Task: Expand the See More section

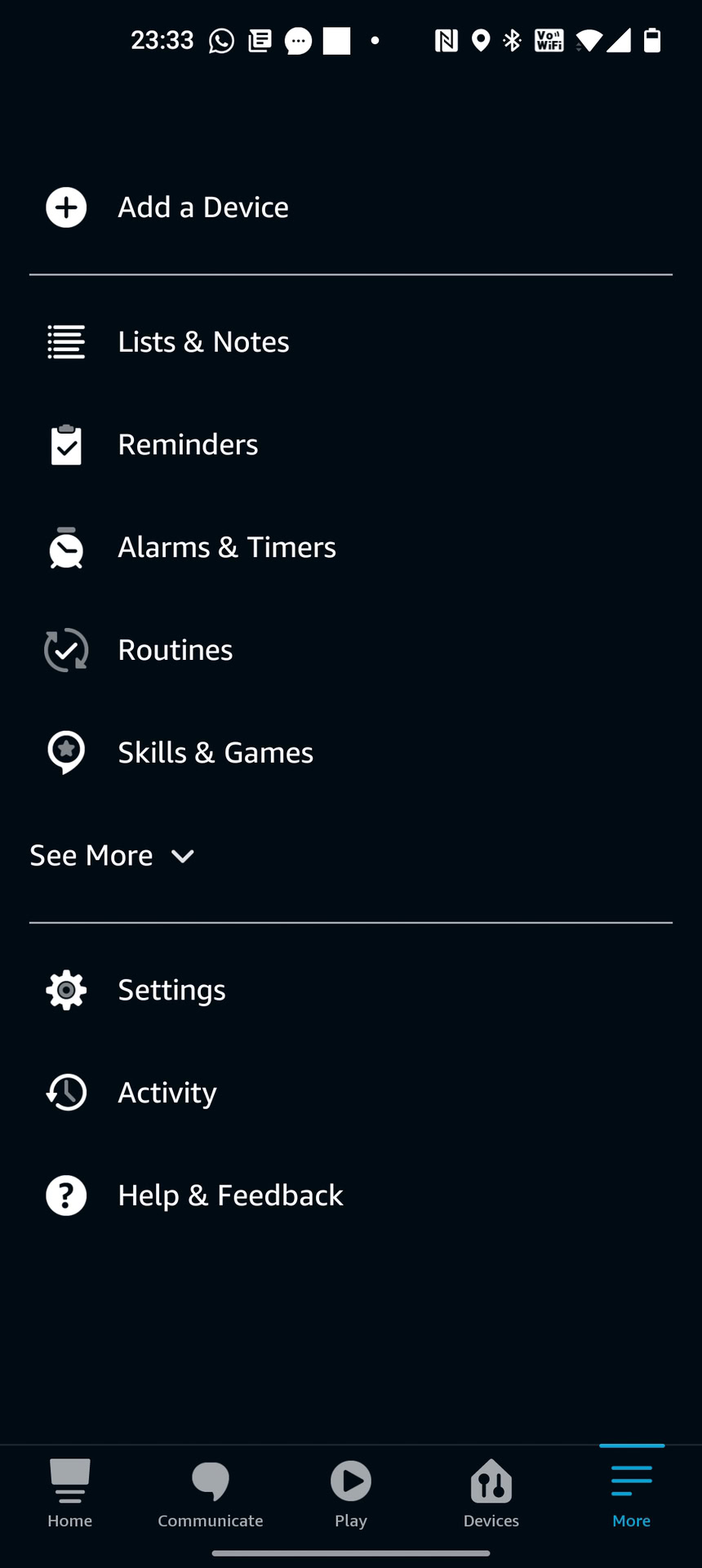Action: pos(112,856)
